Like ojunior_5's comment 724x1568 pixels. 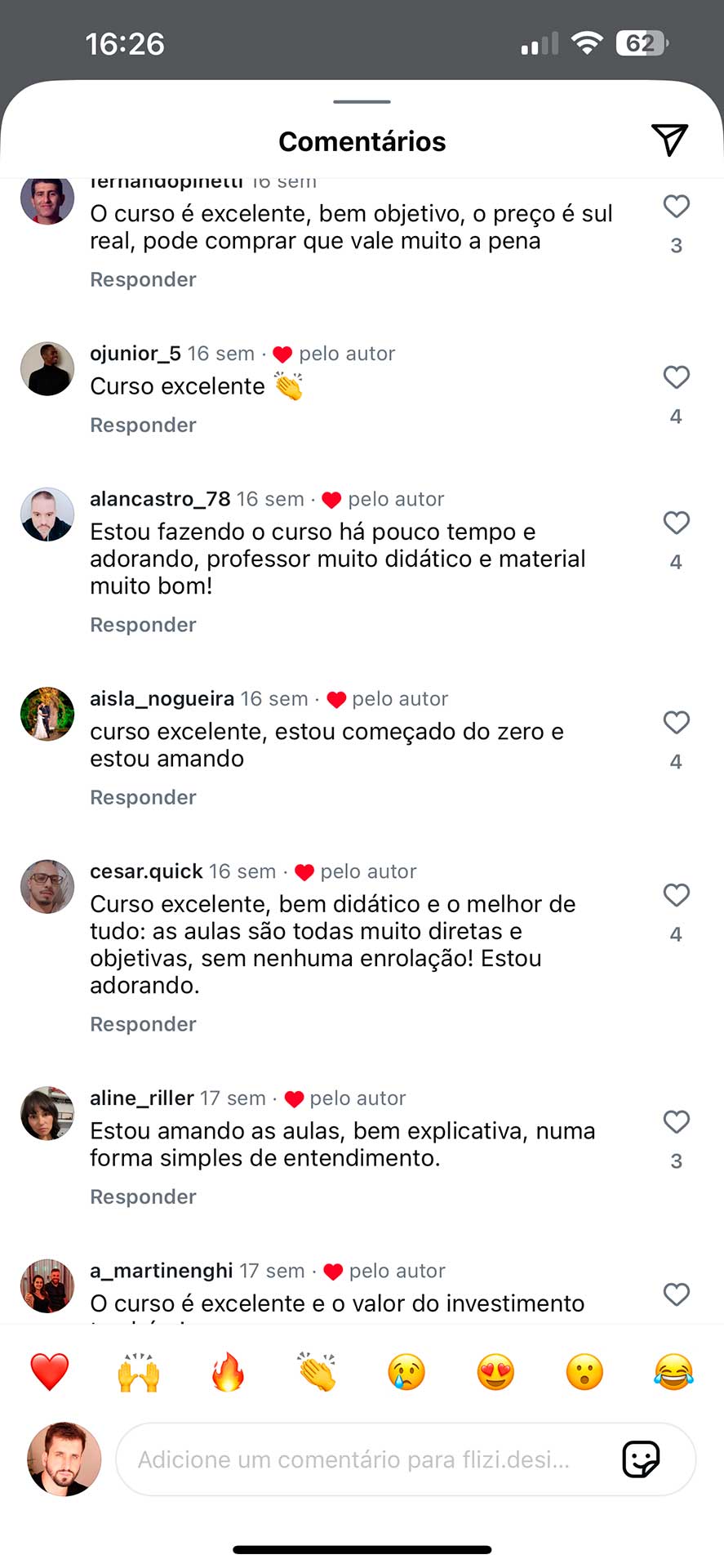pyautogui.click(x=676, y=377)
